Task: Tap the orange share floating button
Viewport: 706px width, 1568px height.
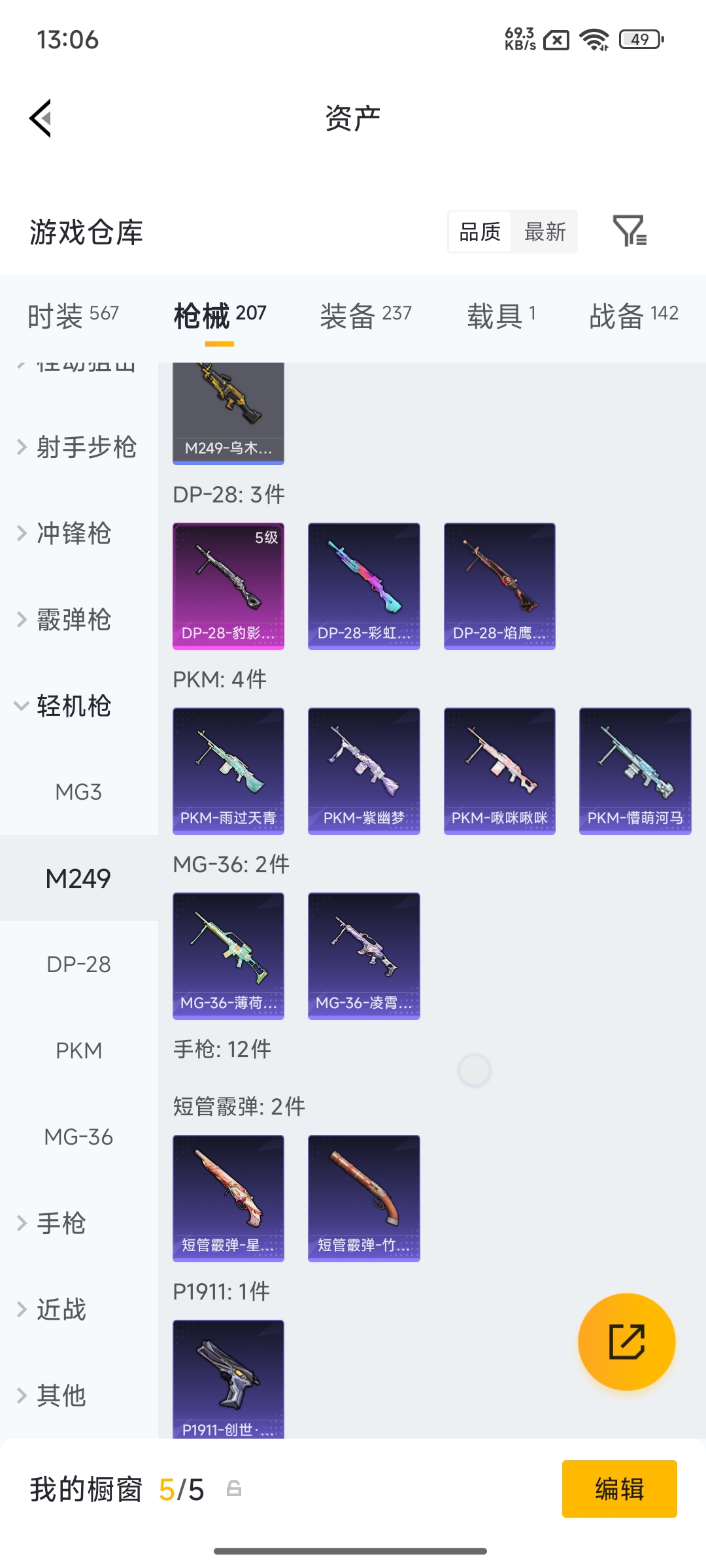Action: (626, 1341)
